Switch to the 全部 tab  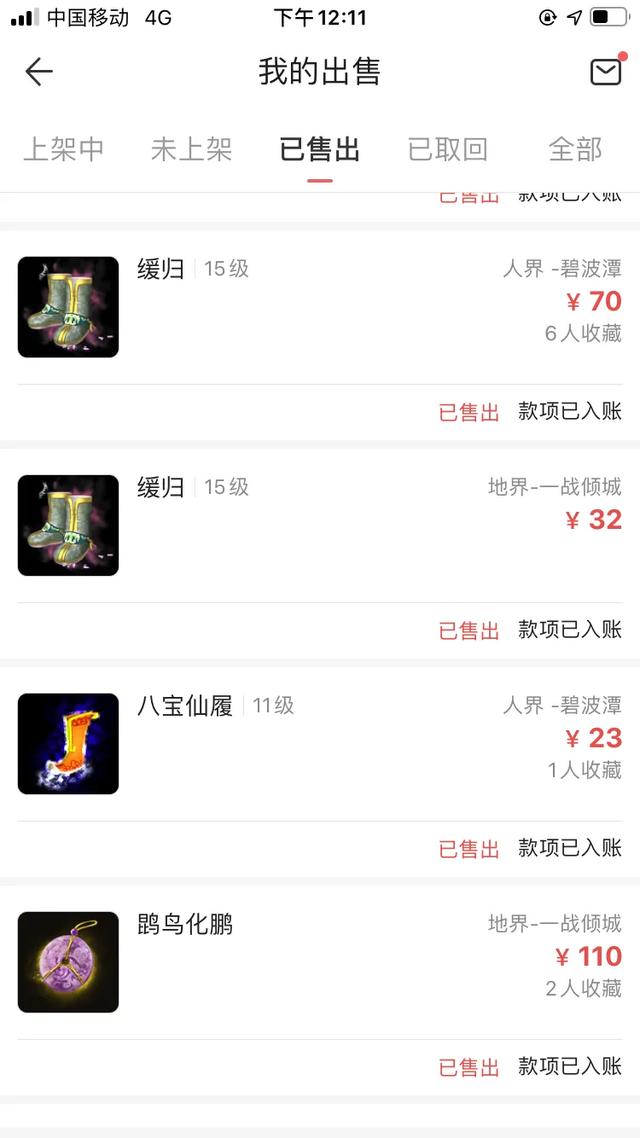[575, 150]
